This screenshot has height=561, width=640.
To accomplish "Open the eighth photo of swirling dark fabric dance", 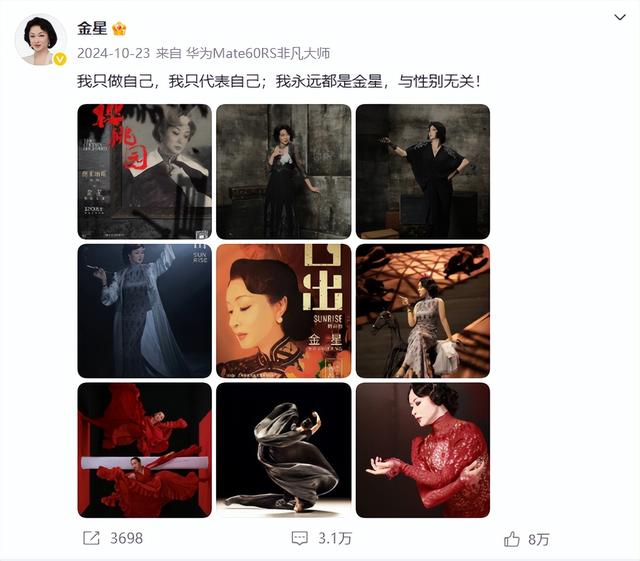I will (x=283, y=449).
